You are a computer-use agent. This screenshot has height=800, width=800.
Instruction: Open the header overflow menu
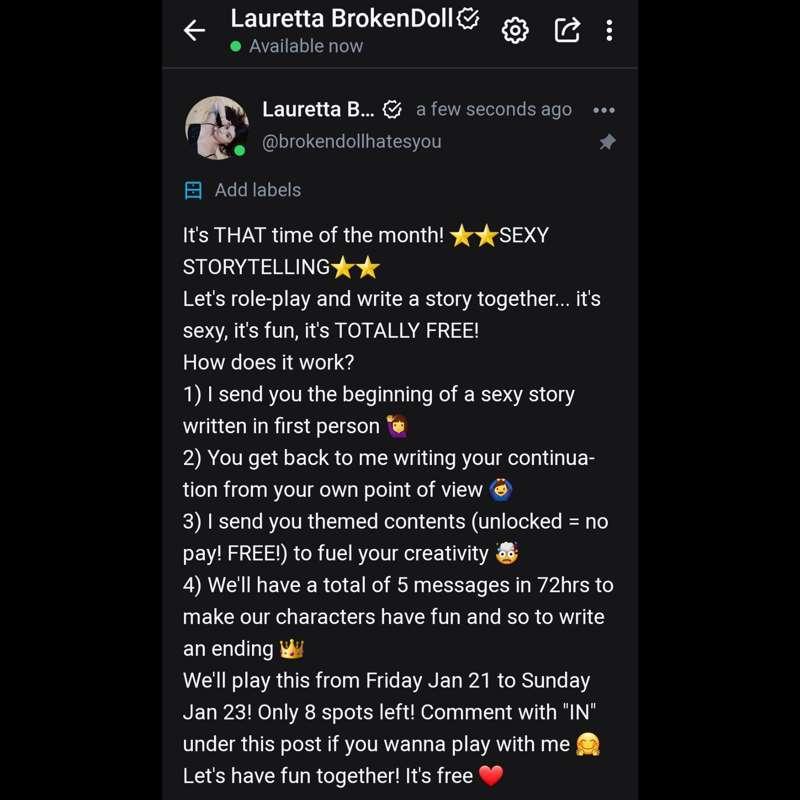pyautogui.click(x=609, y=30)
